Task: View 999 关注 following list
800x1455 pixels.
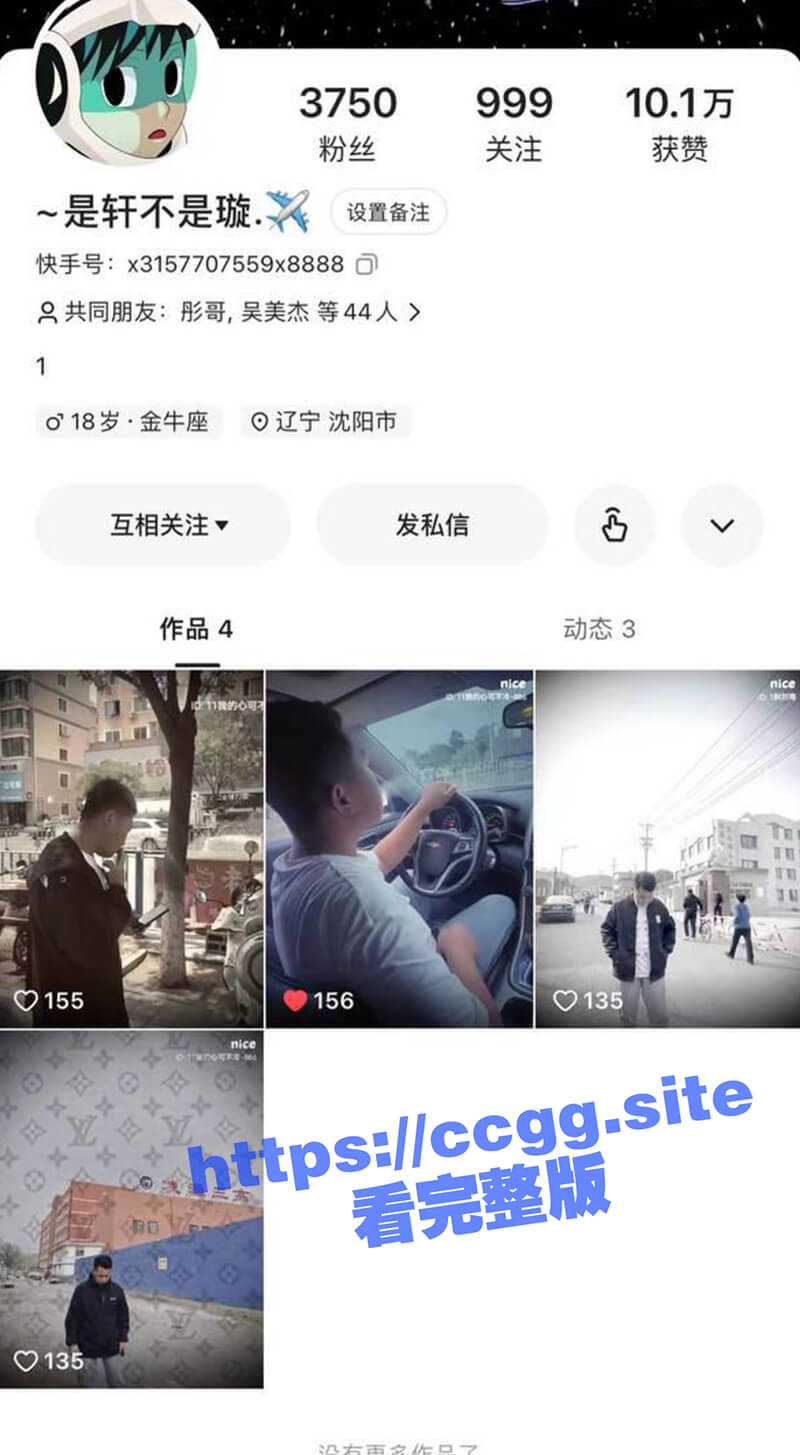Action: (513, 123)
